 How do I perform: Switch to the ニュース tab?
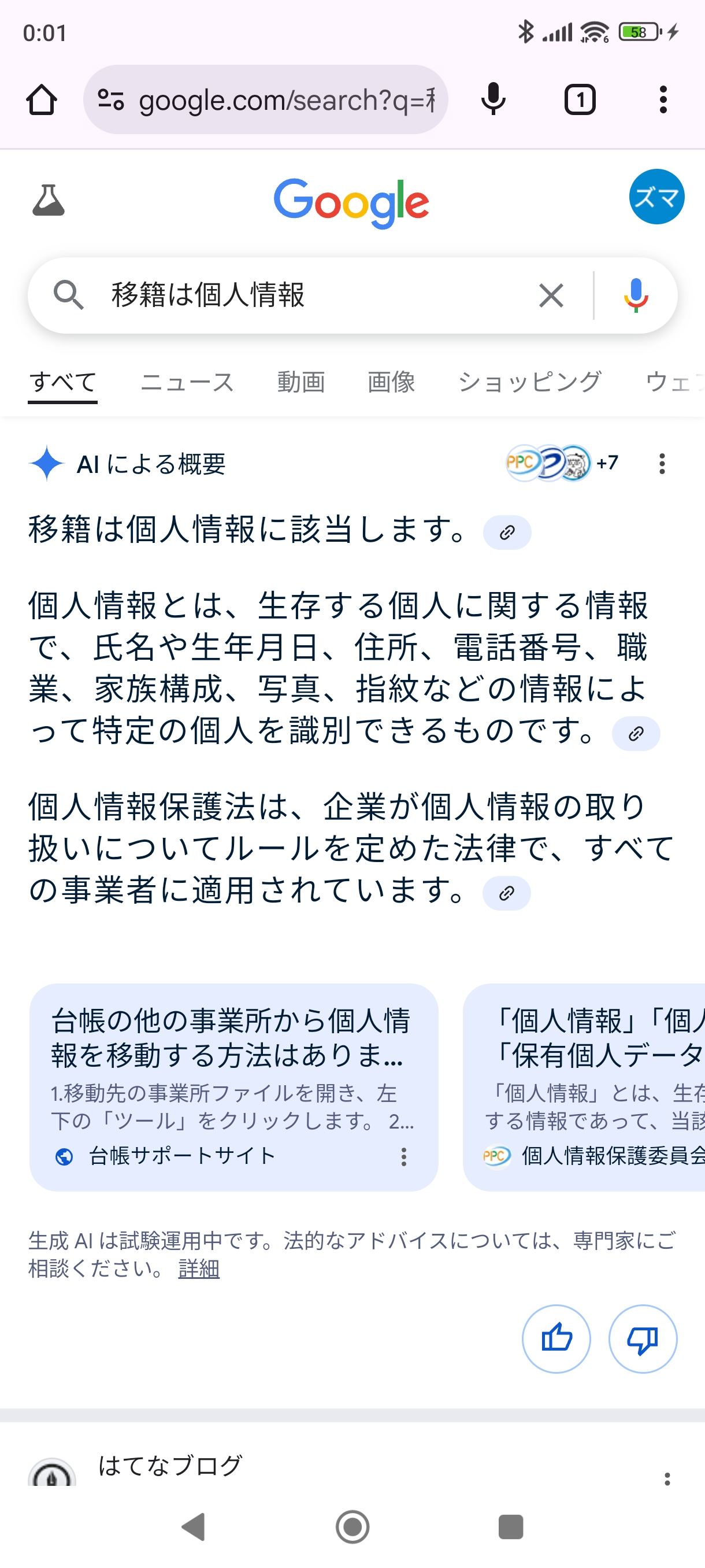(187, 382)
